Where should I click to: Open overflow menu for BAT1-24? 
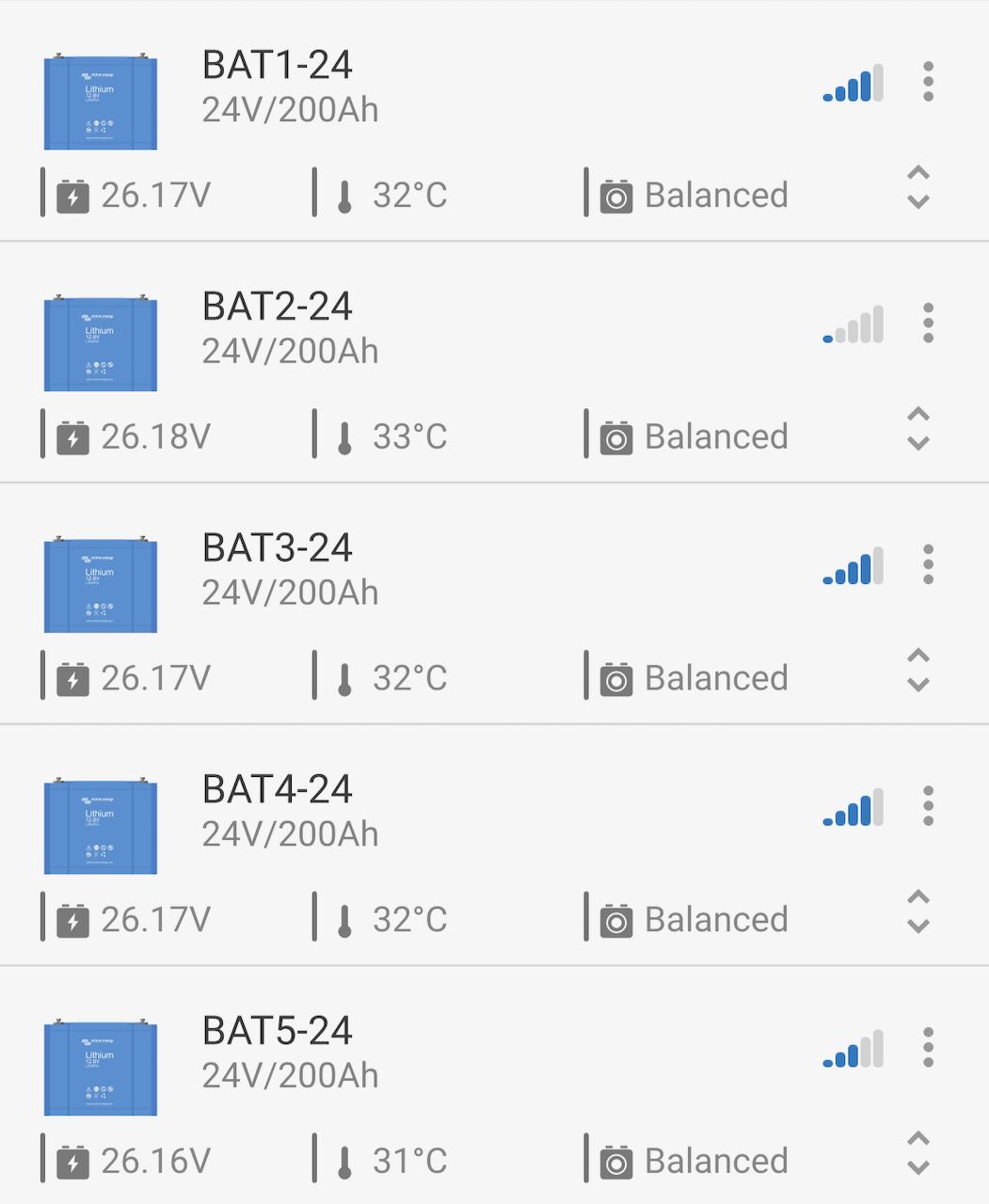(x=928, y=82)
